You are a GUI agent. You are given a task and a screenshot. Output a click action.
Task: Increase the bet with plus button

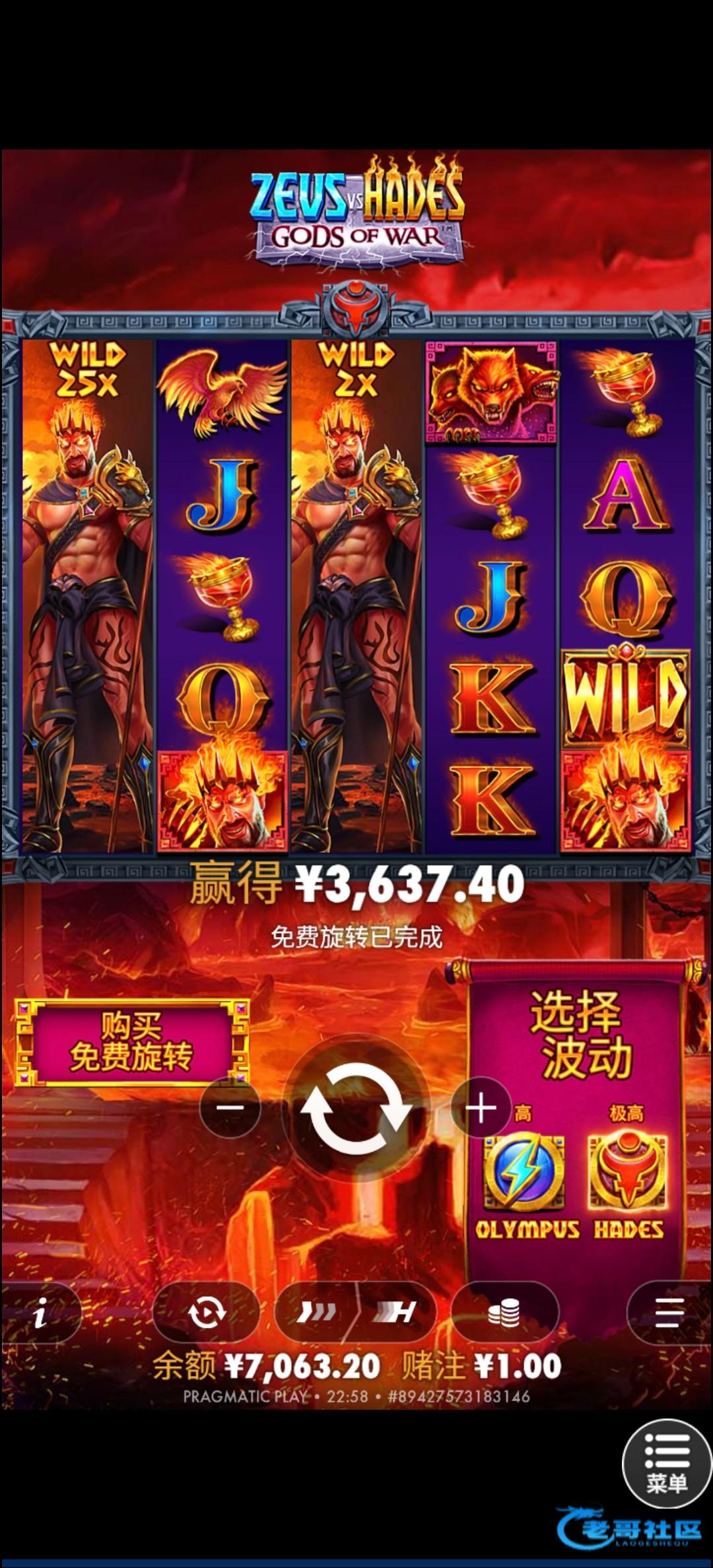[x=481, y=1107]
